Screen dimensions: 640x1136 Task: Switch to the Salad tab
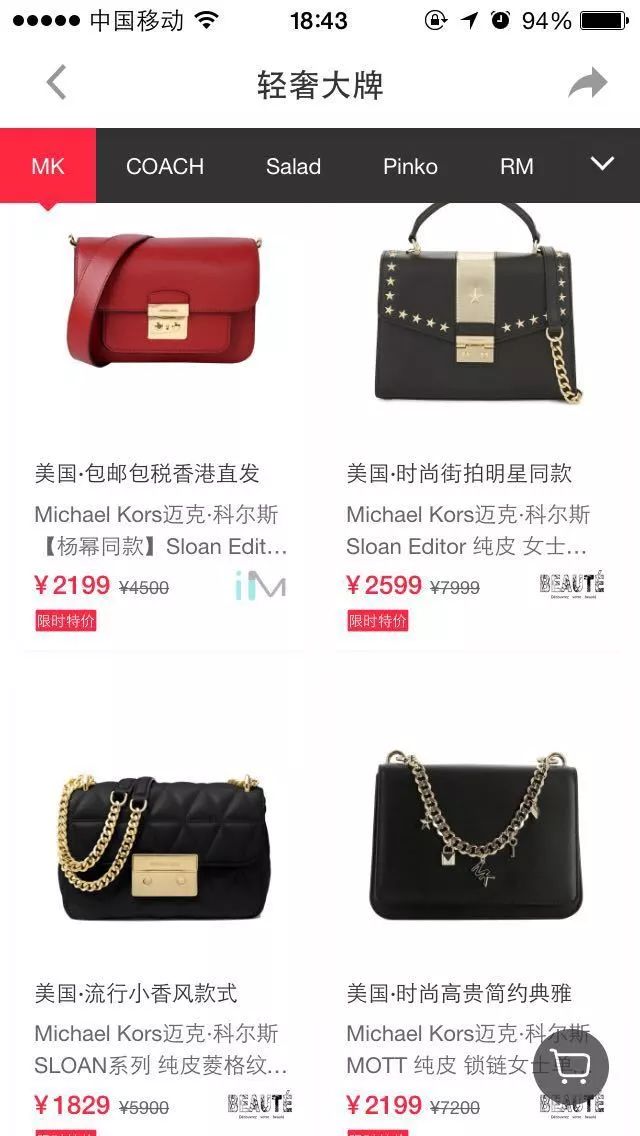(293, 166)
